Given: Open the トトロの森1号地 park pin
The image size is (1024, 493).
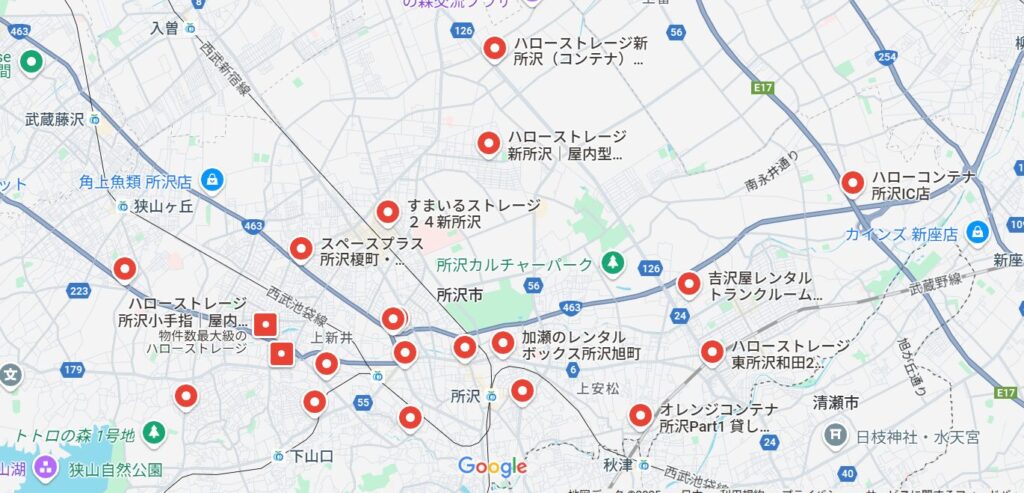Looking at the screenshot, I should (153, 433).
